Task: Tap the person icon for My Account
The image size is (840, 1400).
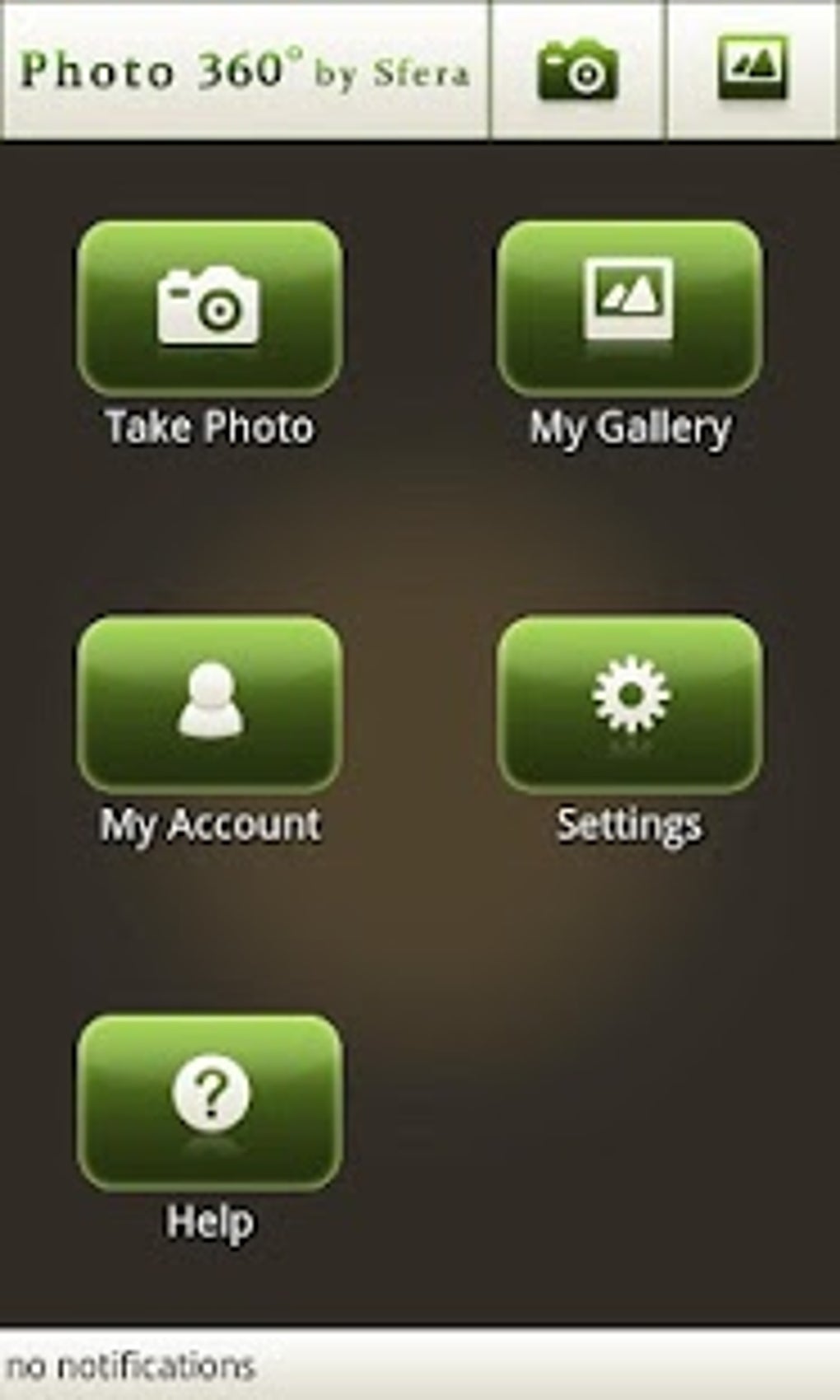Action: coord(210,700)
